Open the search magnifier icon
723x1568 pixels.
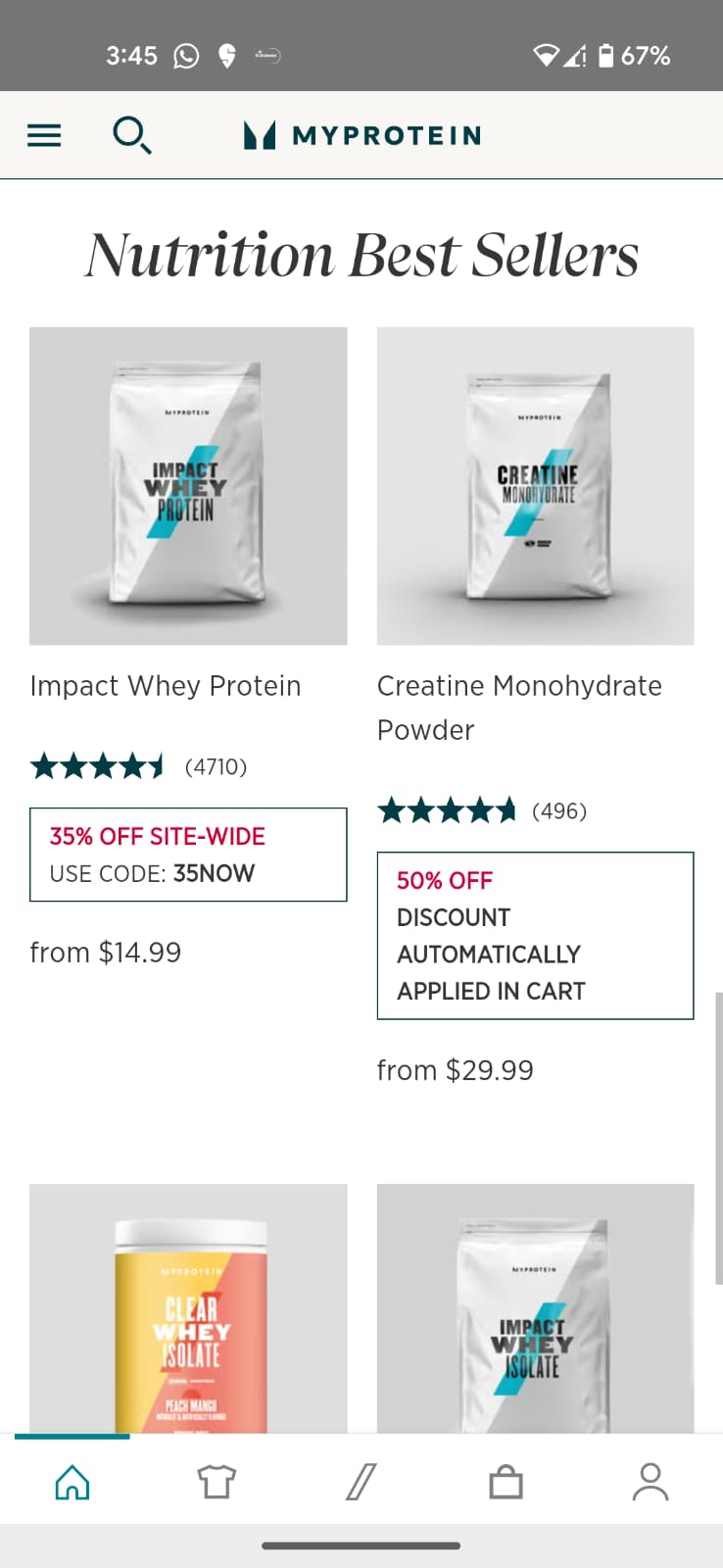(132, 135)
